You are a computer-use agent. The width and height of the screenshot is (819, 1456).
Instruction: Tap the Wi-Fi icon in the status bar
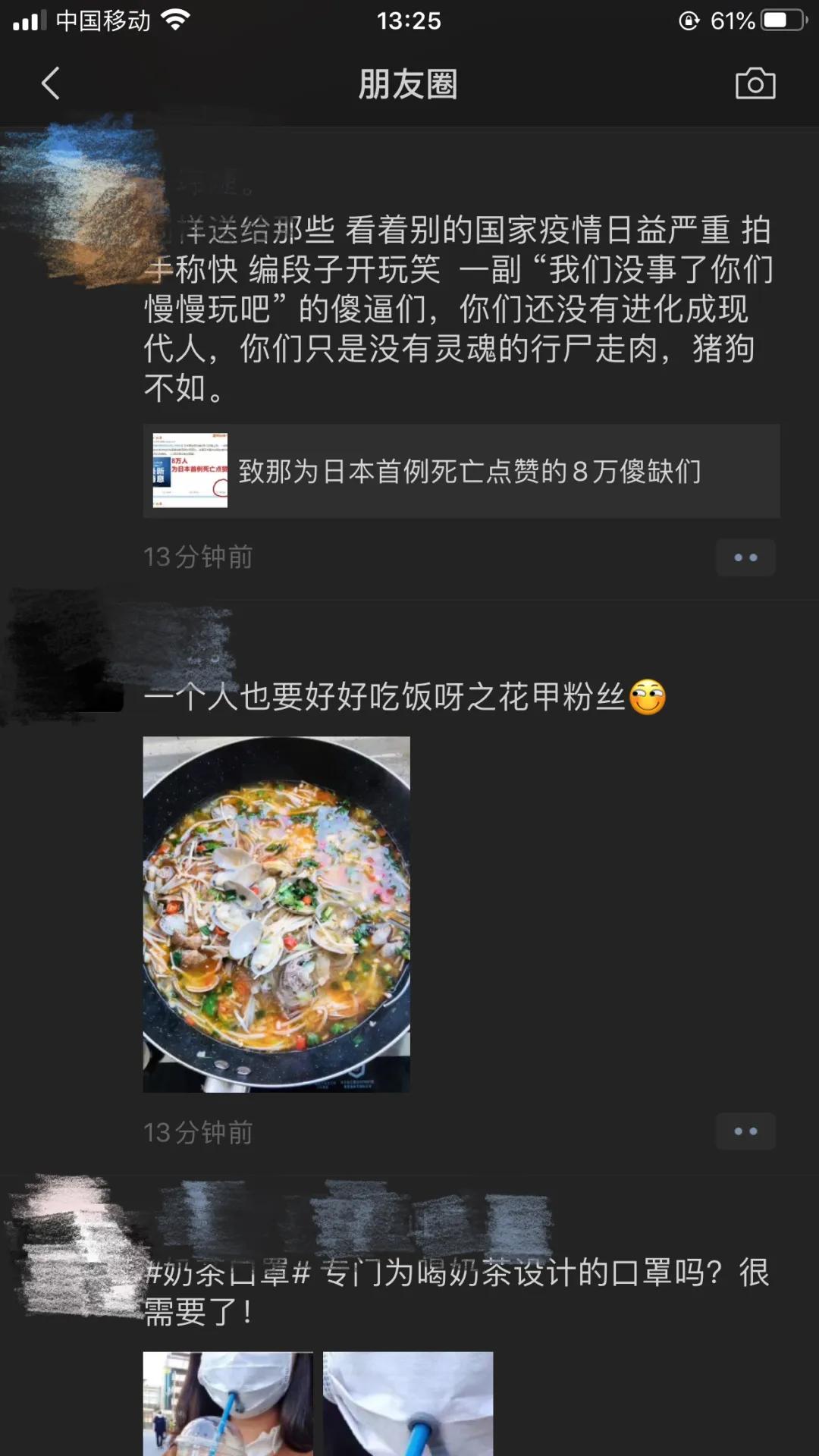pyautogui.click(x=178, y=21)
